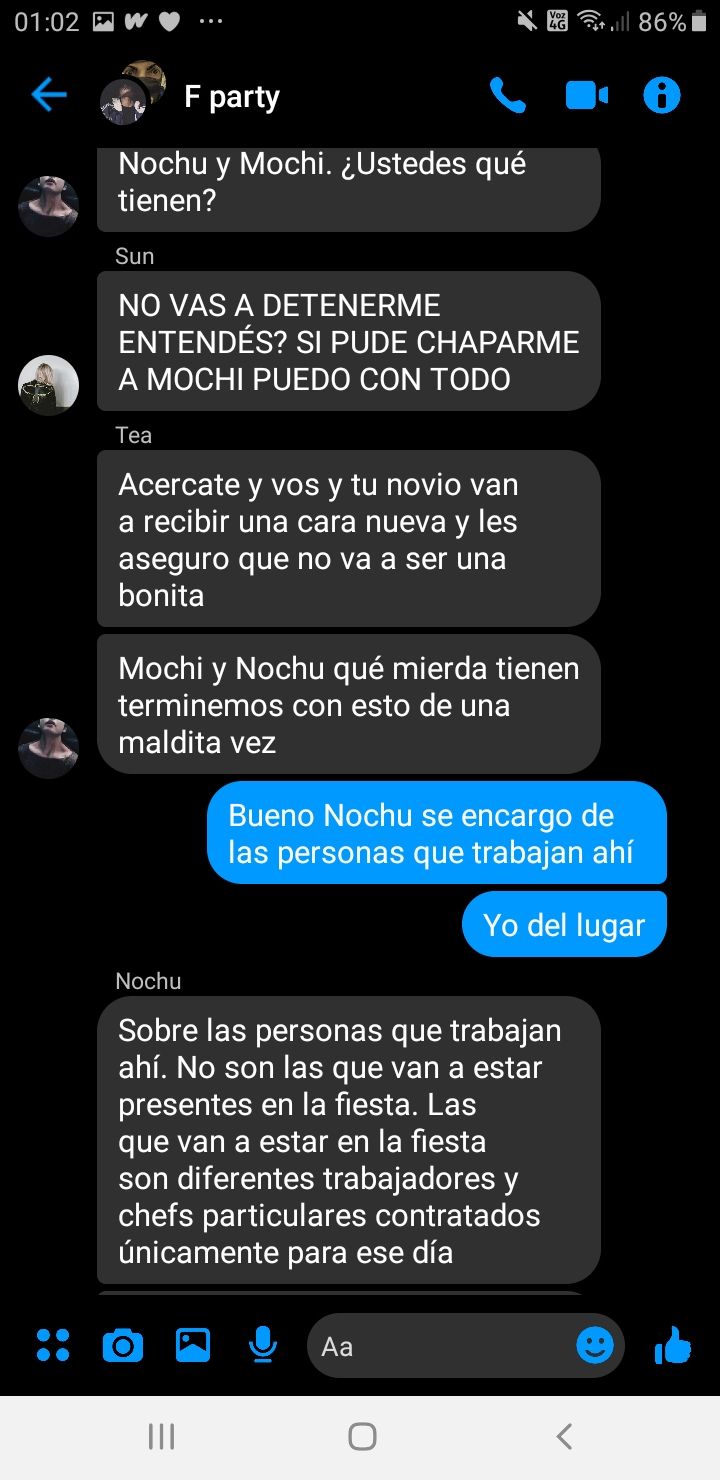Viewport: 720px width, 1480px height.
Task: Start a voice call with F party
Action: [x=508, y=96]
